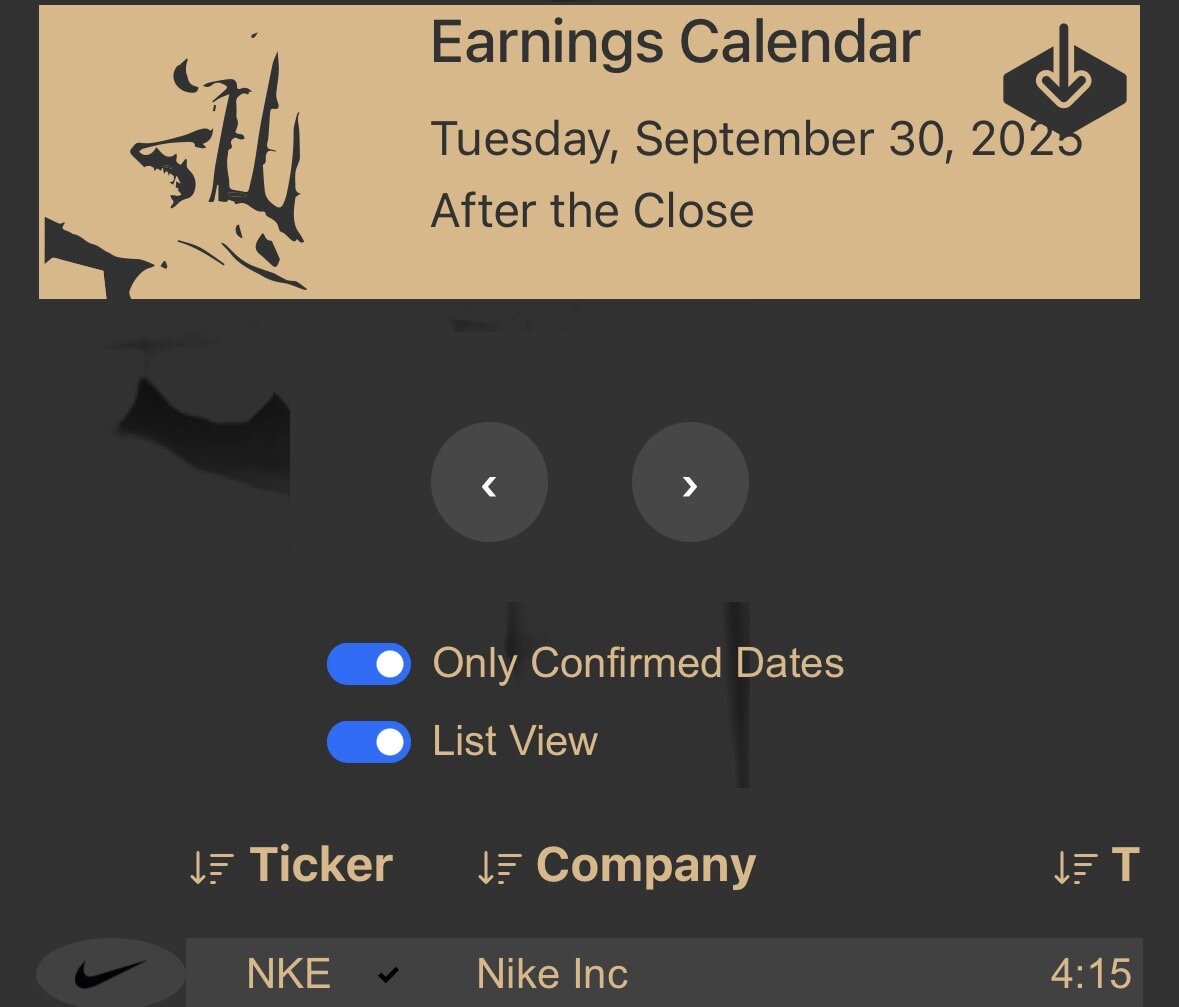This screenshot has width=1179, height=1007.
Task: Open the Nike Inc earnings row
Action: click(x=552, y=974)
